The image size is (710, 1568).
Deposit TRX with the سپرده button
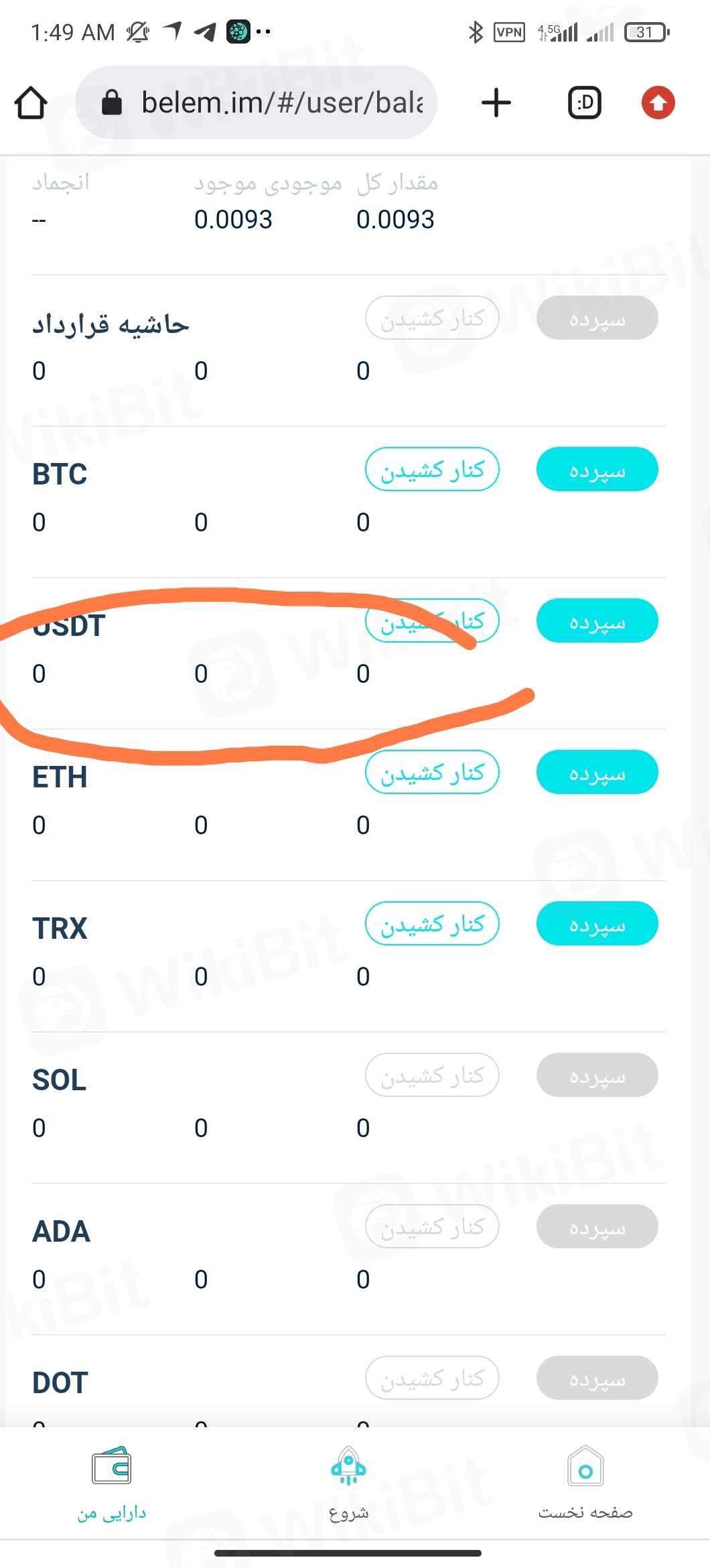coord(597,924)
